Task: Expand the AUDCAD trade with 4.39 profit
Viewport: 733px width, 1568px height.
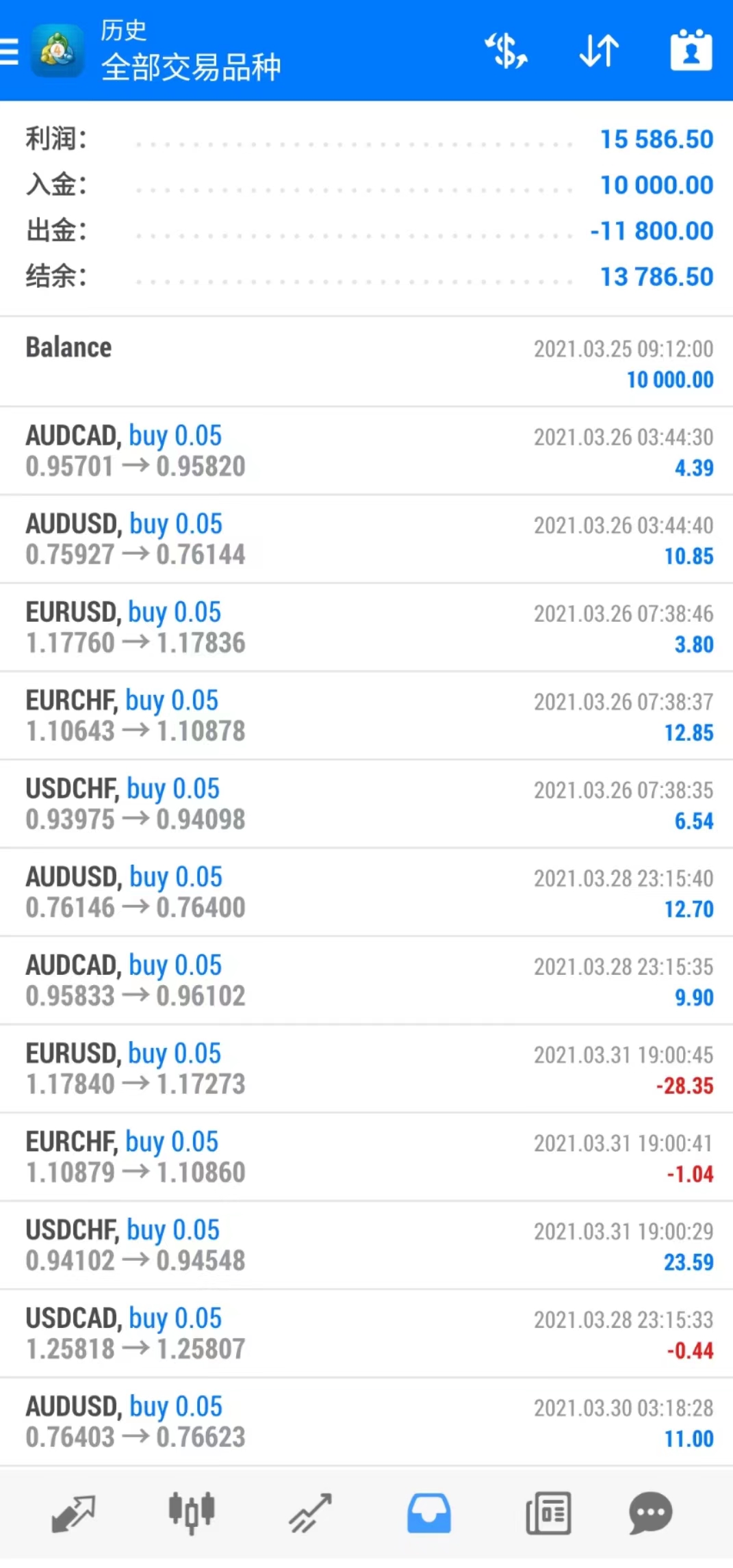Action: point(366,451)
